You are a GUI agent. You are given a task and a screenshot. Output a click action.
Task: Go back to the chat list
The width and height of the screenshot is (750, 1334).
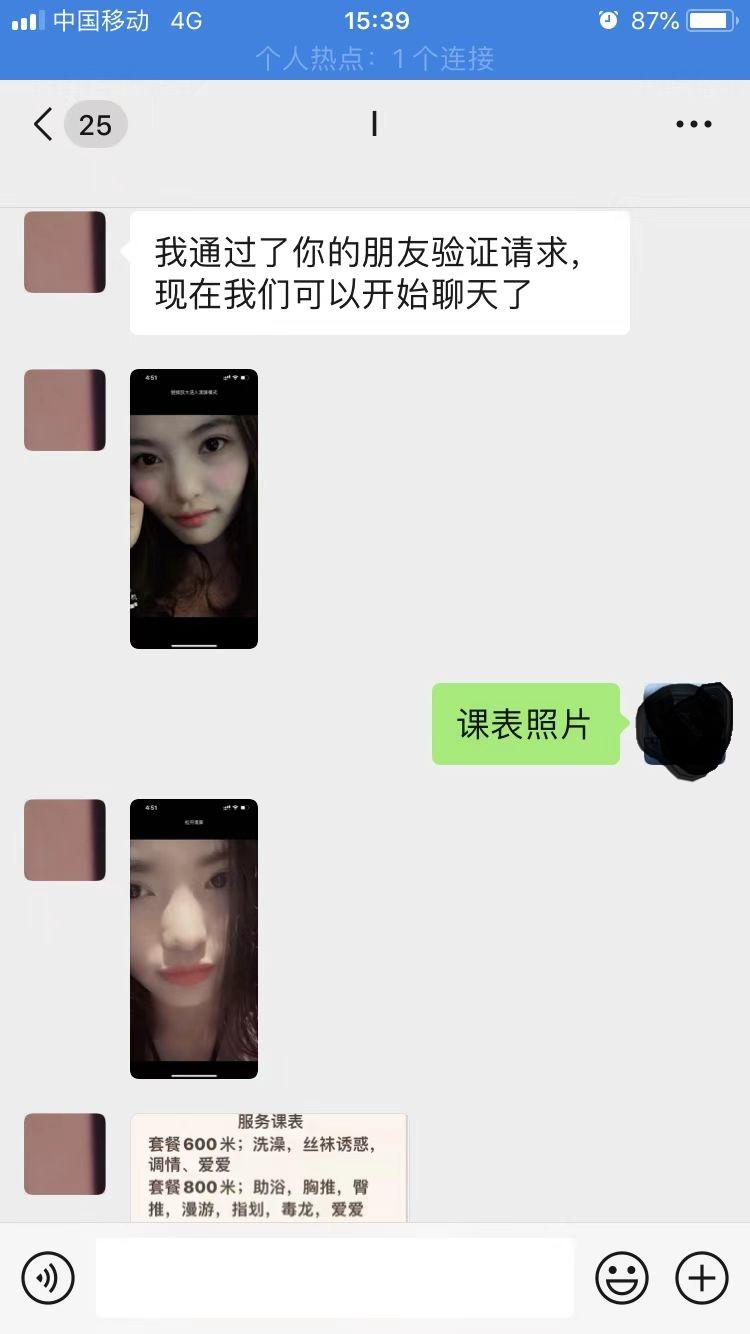tap(43, 125)
